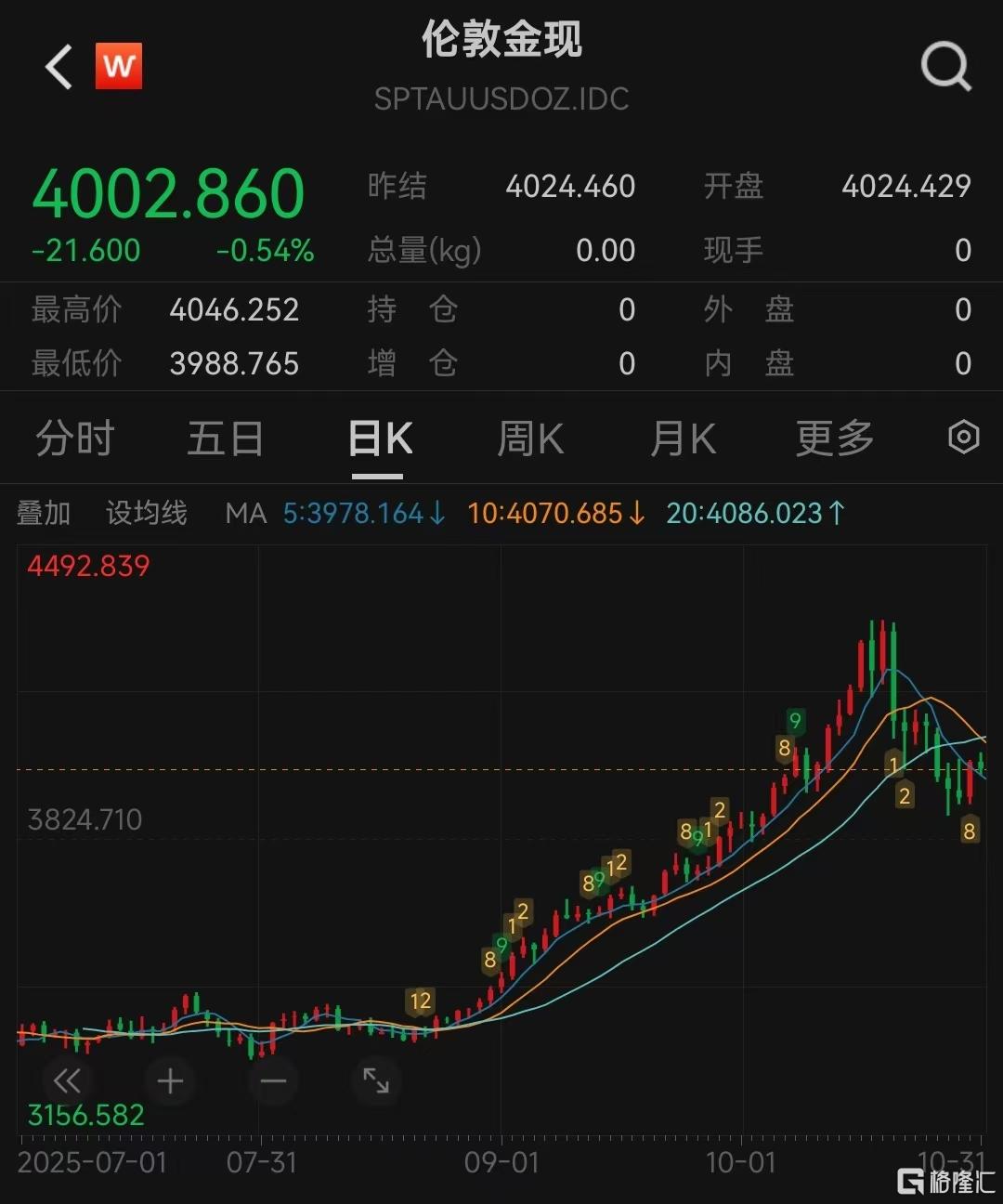The width and height of the screenshot is (1003, 1204).
Task: Switch to the 分时 chart tab
Action: coord(75,438)
